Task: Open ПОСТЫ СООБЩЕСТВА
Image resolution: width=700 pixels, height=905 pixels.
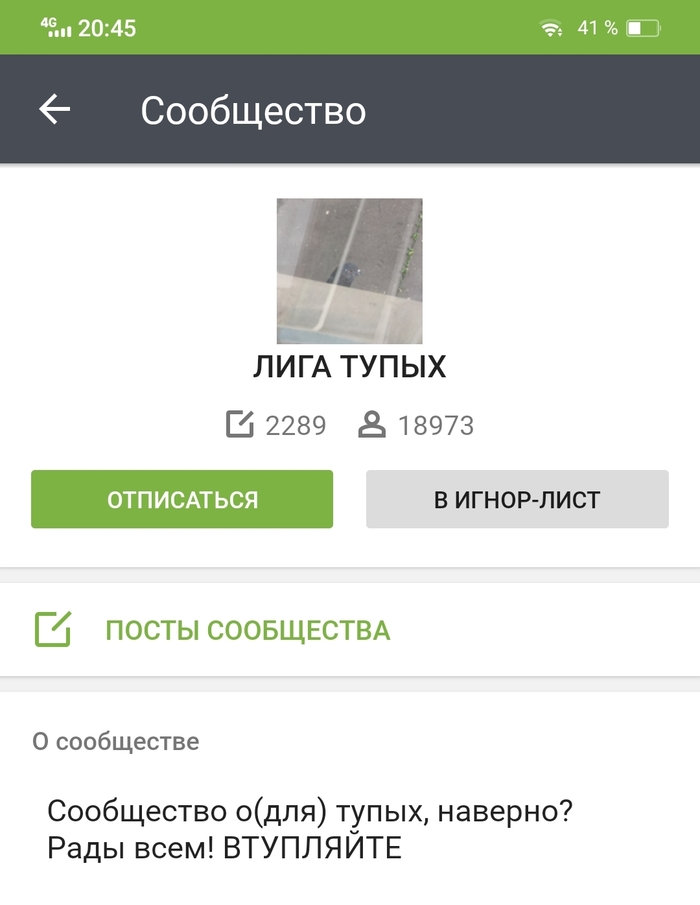Action: [247, 630]
